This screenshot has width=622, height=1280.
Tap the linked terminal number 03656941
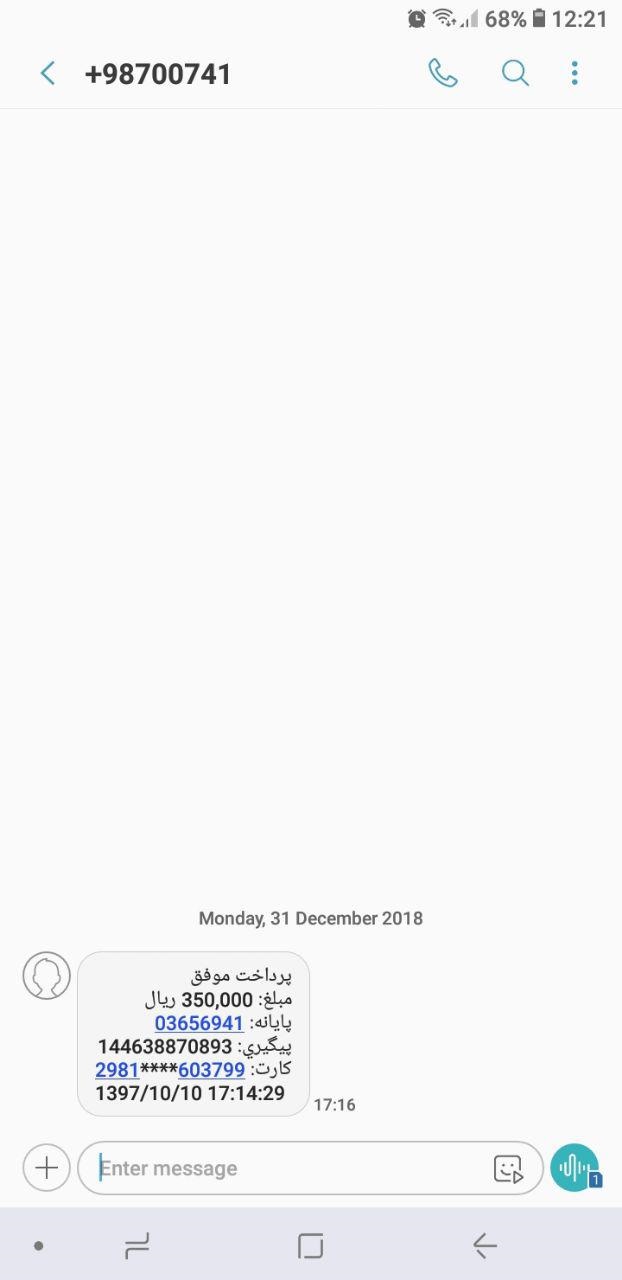point(199,1023)
